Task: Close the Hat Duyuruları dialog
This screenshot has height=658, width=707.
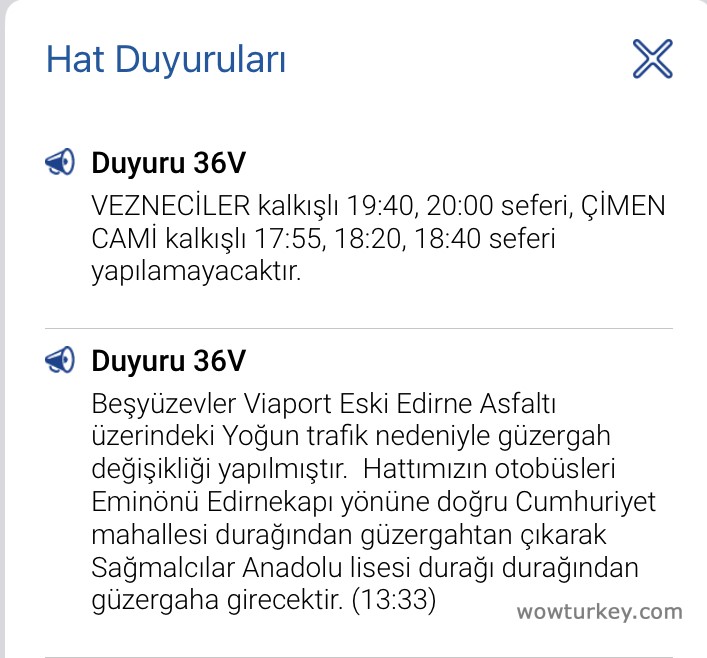Action: 652,60
